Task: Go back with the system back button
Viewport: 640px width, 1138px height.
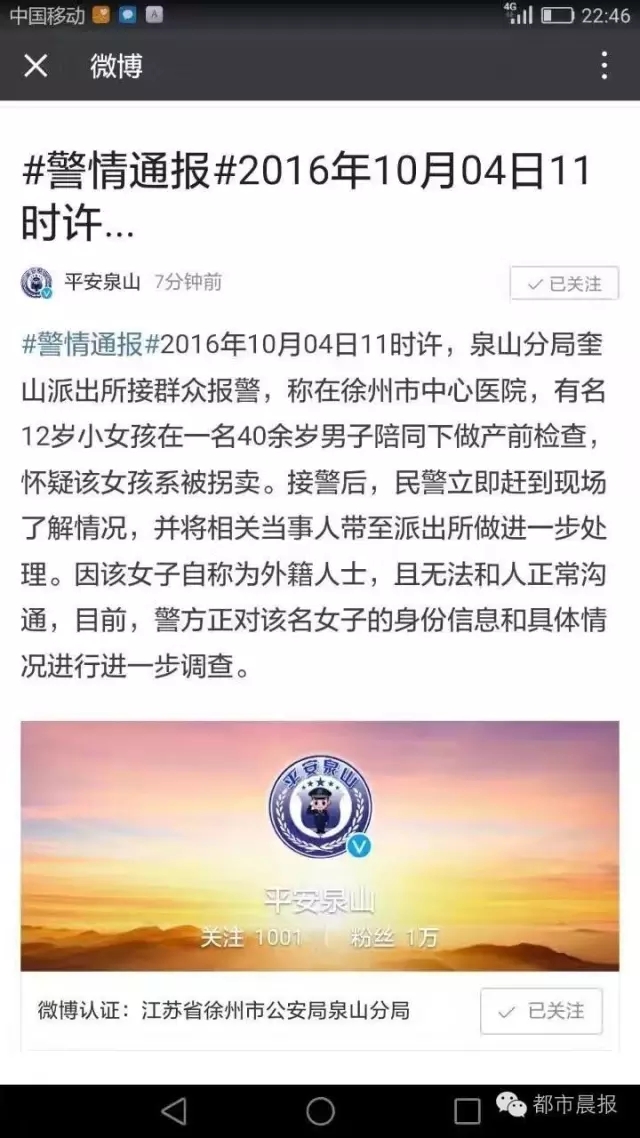Action: (x=174, y=1110)
